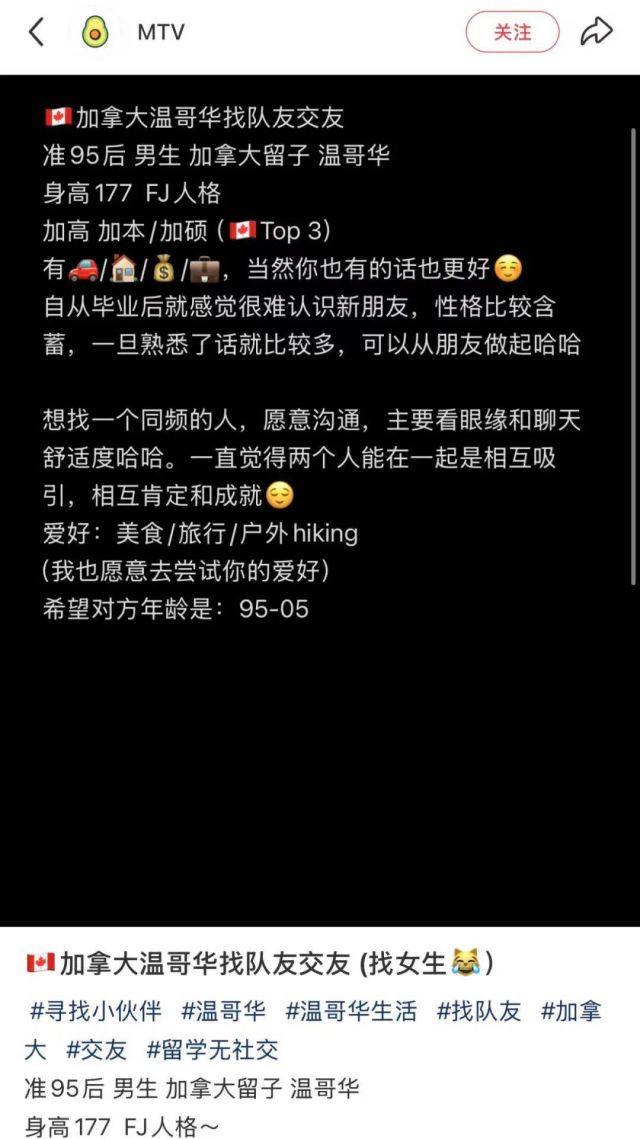Open the MTV username
640x1139 pixels.
[160, 33]
